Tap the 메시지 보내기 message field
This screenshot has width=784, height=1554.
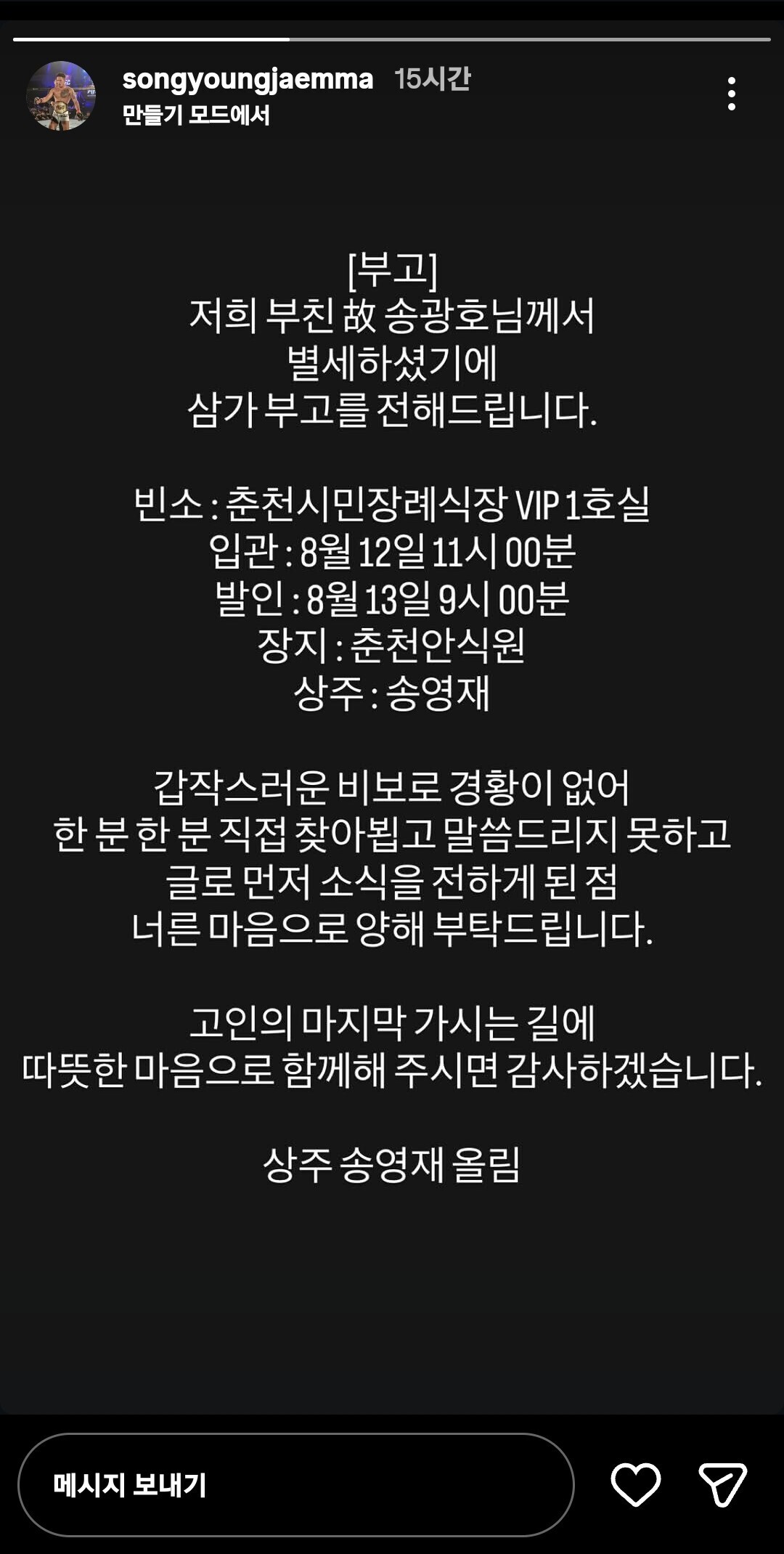pos(296,1485)
